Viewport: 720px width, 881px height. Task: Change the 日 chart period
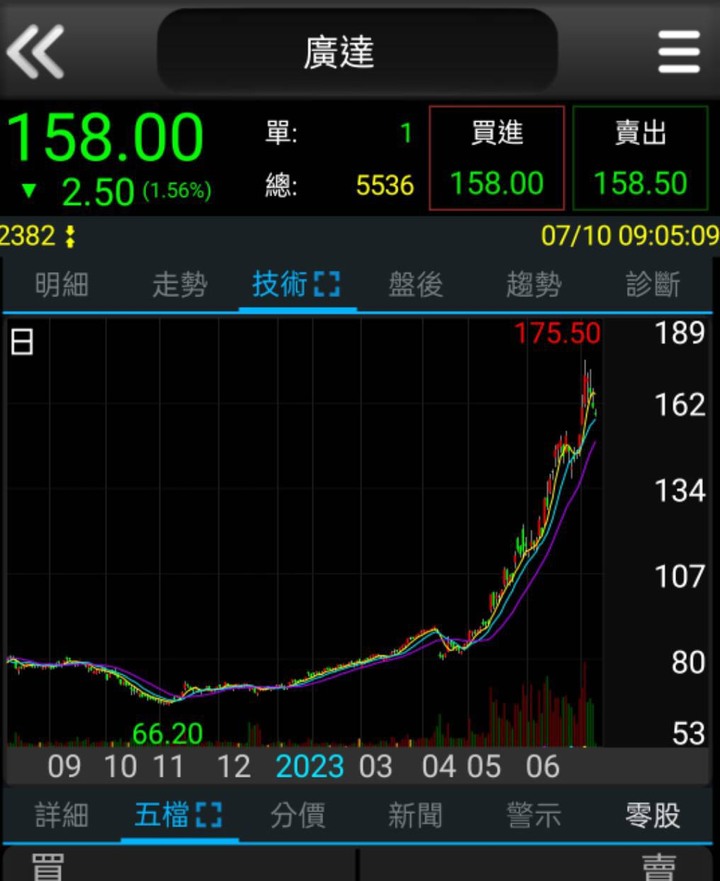click(x=22, y=343)
